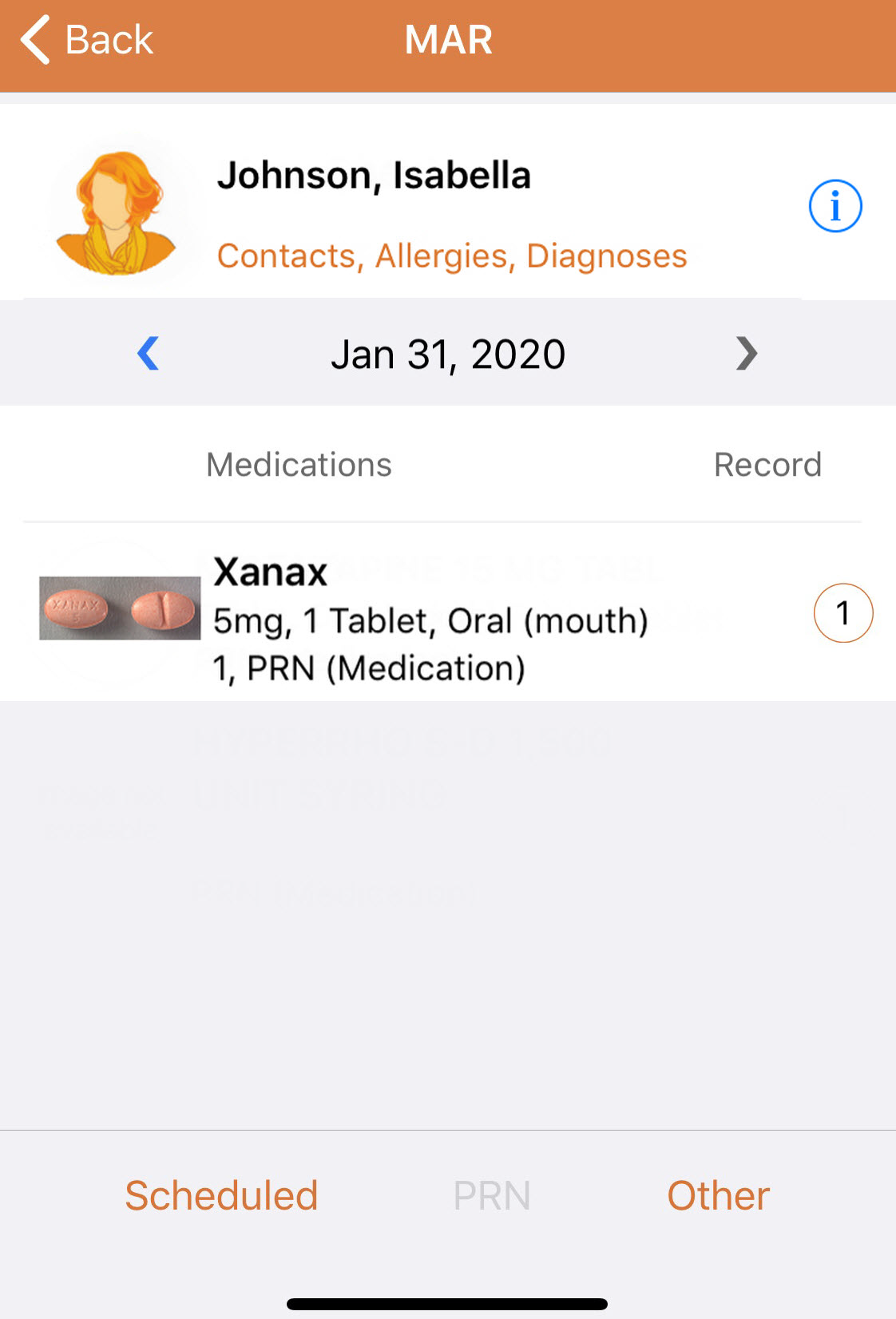This screenshot has height=1319, width=896.
Task: Select the Back chevron icon
Action: (x=34, y=38)
